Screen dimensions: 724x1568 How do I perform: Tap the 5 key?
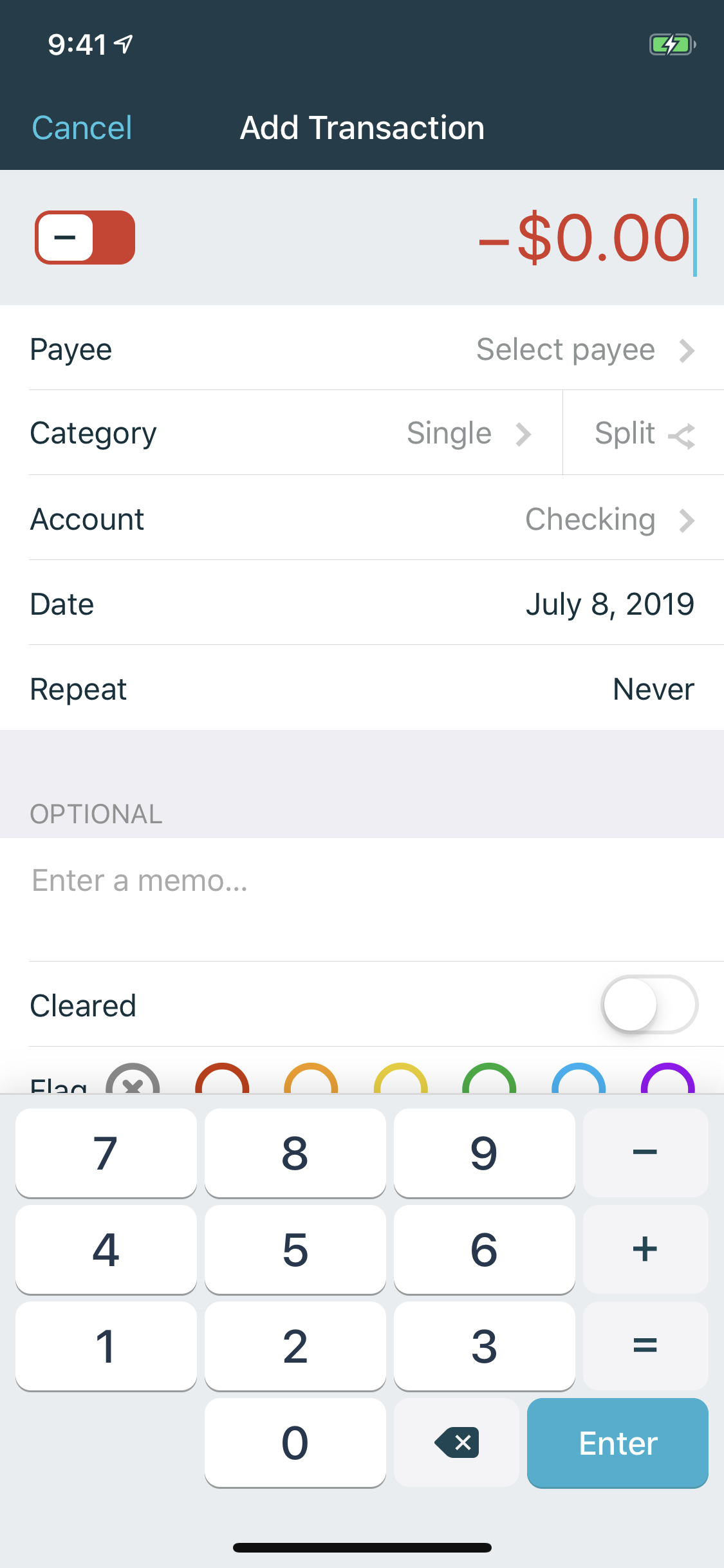[295, 1249]
